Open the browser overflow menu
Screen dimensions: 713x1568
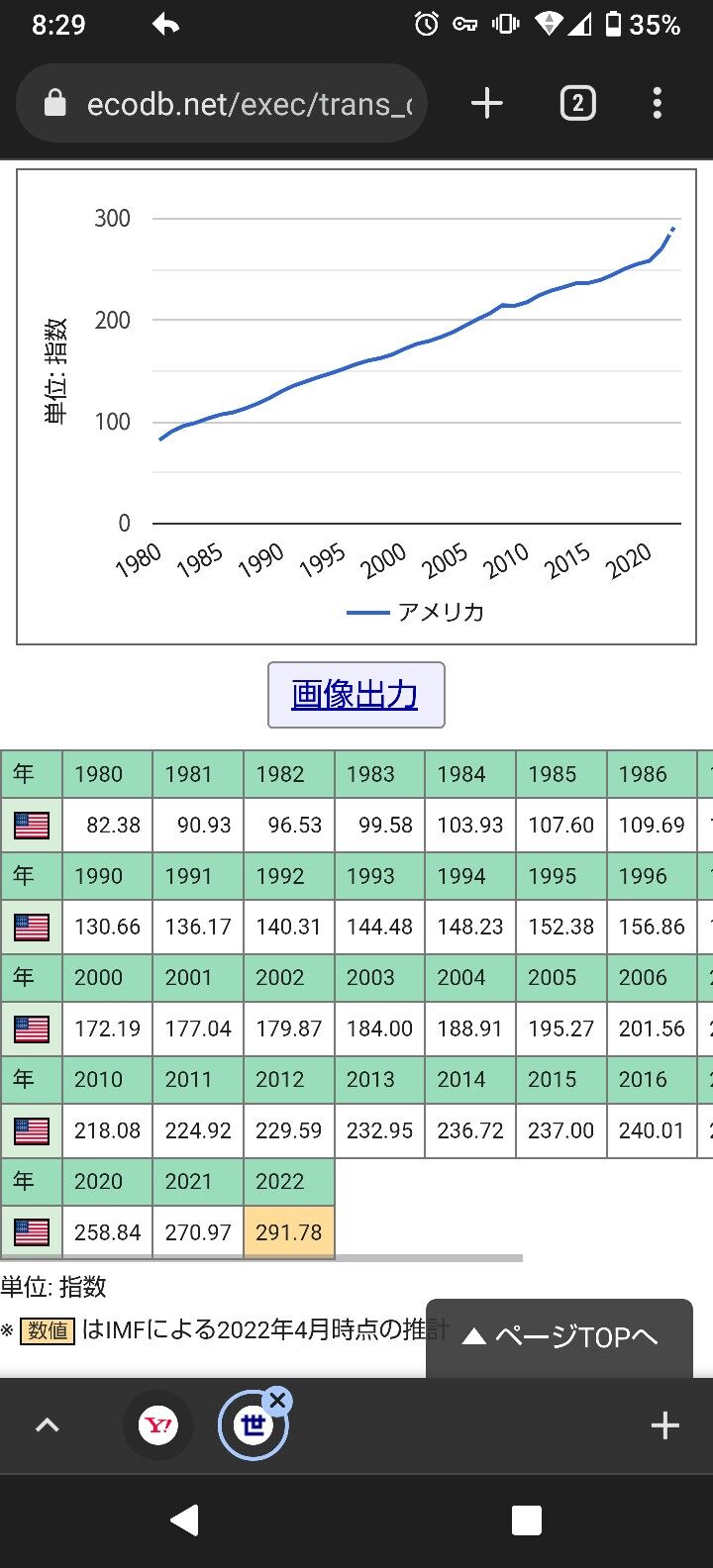[658, 104]
